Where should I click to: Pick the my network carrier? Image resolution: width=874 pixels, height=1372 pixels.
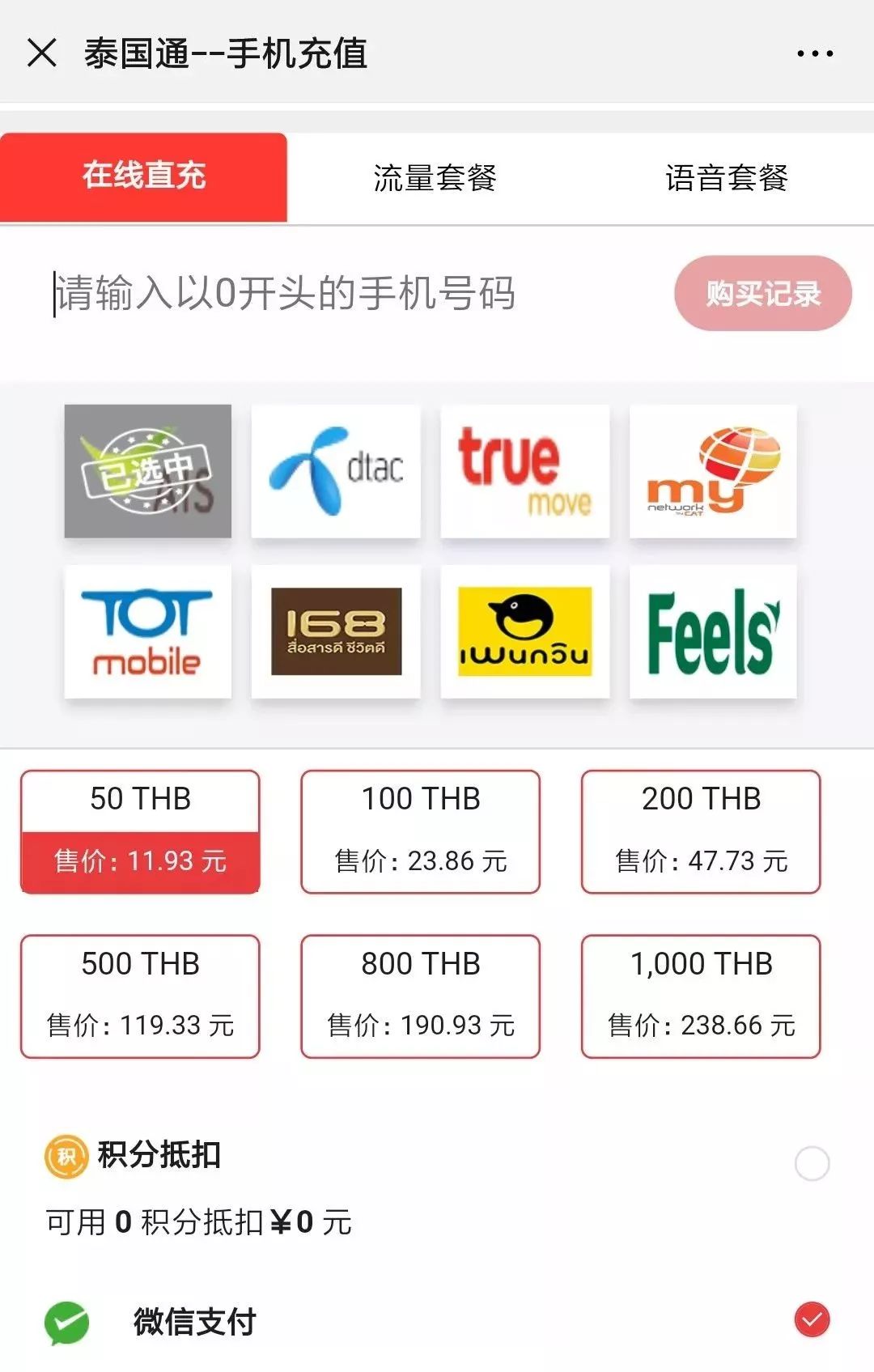point(713,471)
